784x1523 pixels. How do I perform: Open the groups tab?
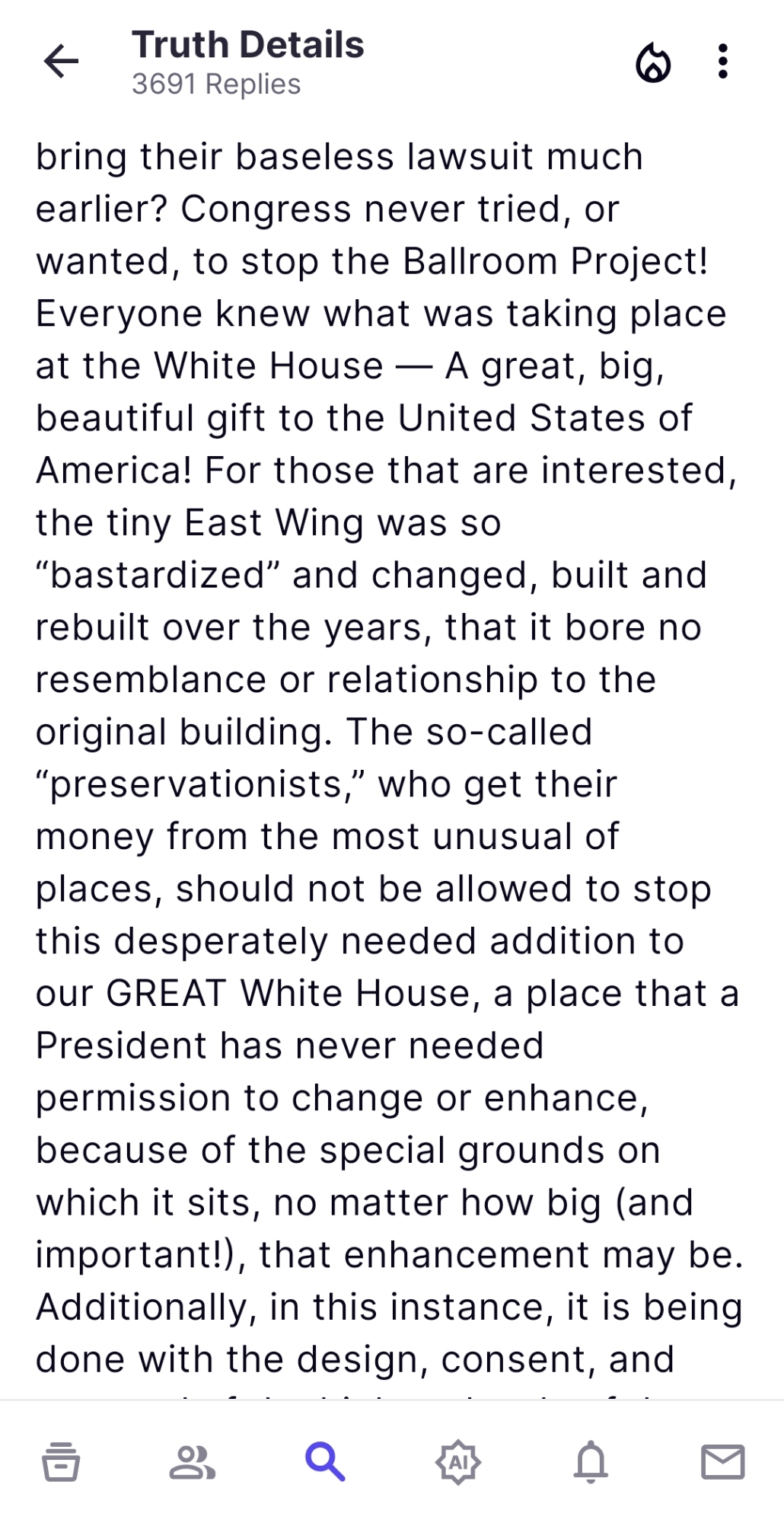pos(193,1461)
